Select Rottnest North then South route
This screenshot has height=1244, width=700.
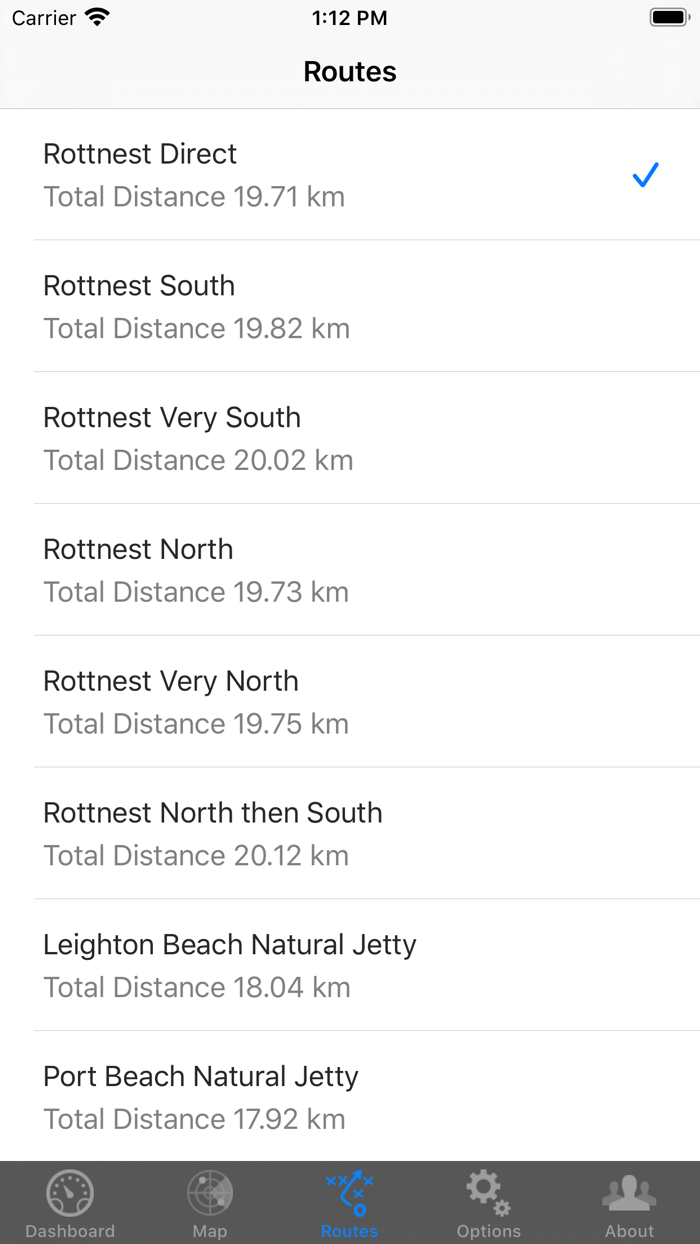(x=350, y=834)
